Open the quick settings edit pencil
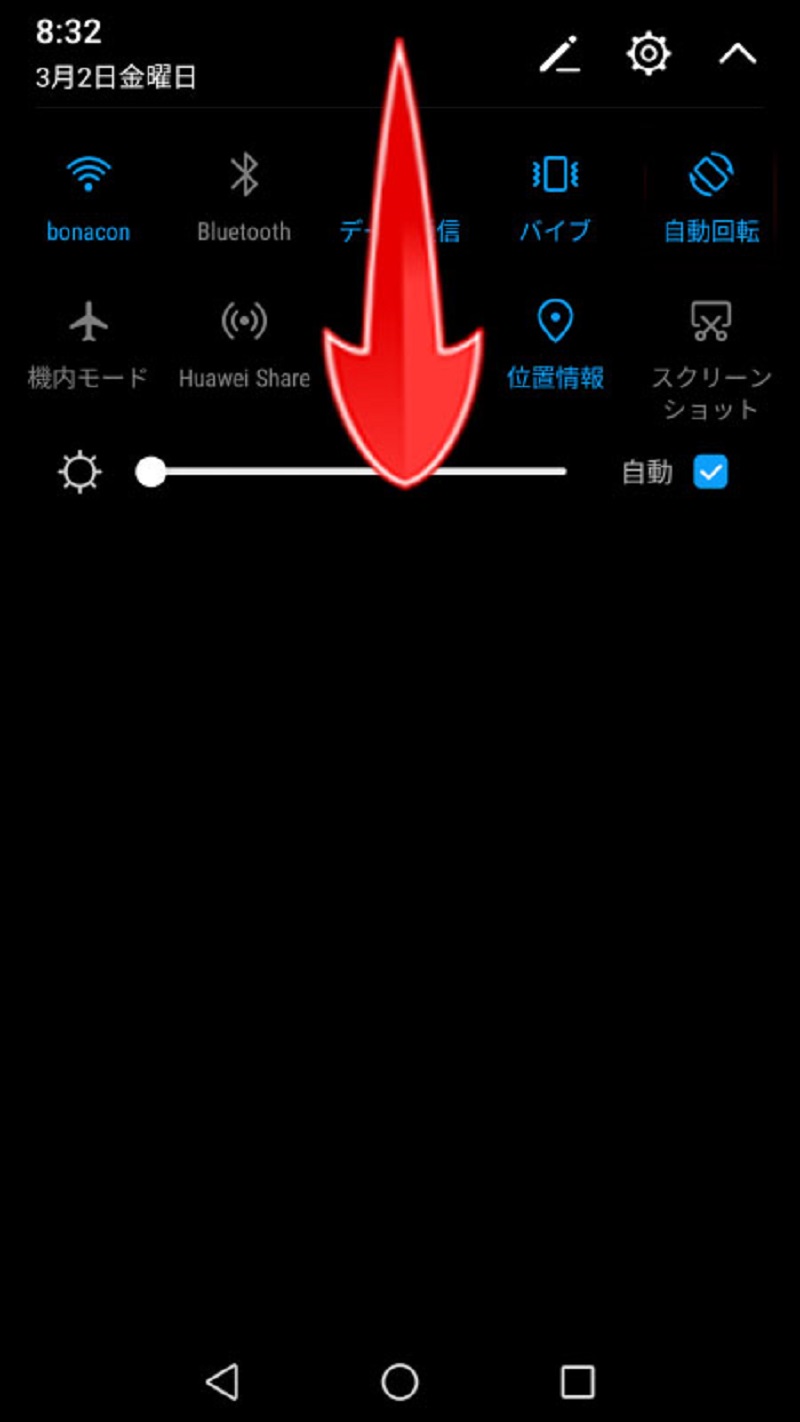800x1422 pixels. (560, 54)
